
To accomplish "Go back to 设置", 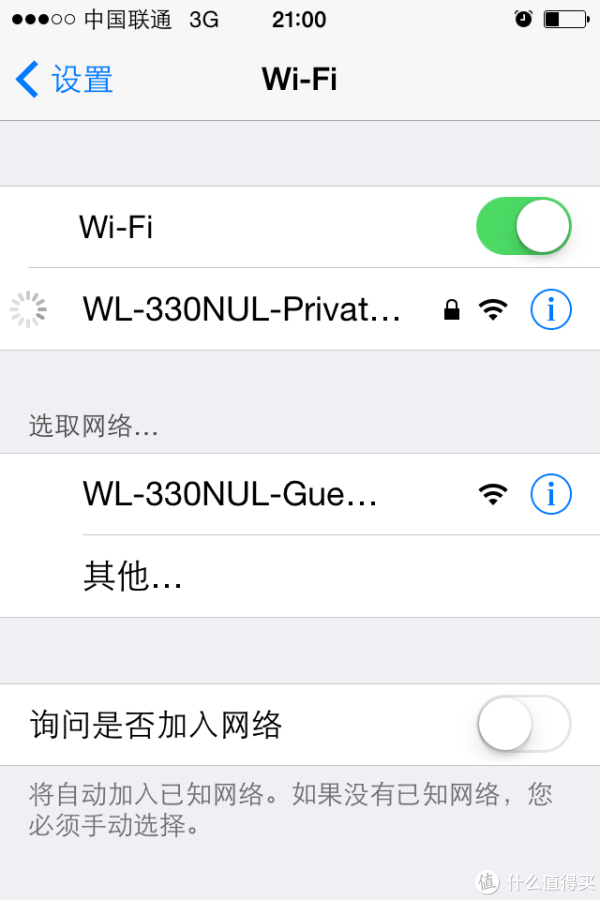I will [65, 80].
